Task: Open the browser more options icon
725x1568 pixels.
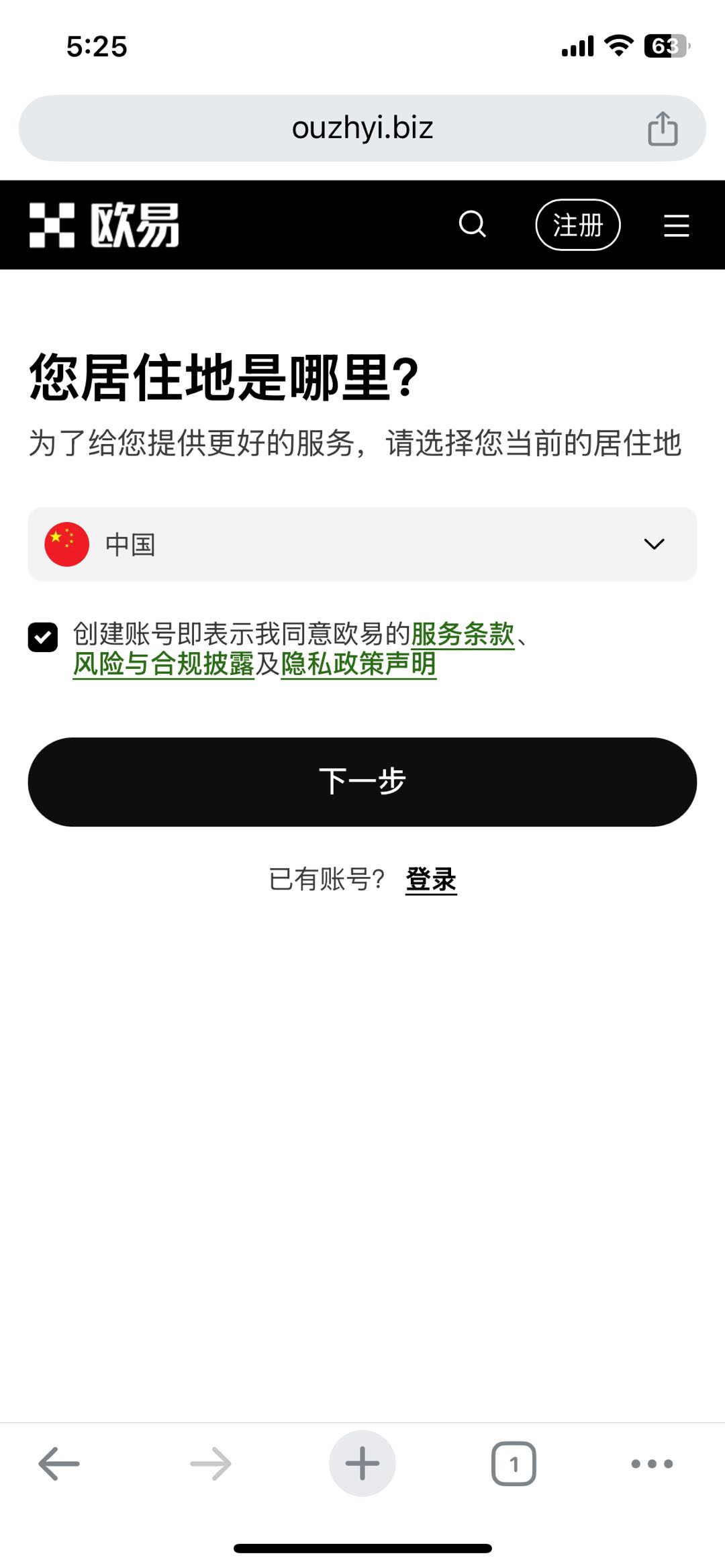Action: [652, 1463]
